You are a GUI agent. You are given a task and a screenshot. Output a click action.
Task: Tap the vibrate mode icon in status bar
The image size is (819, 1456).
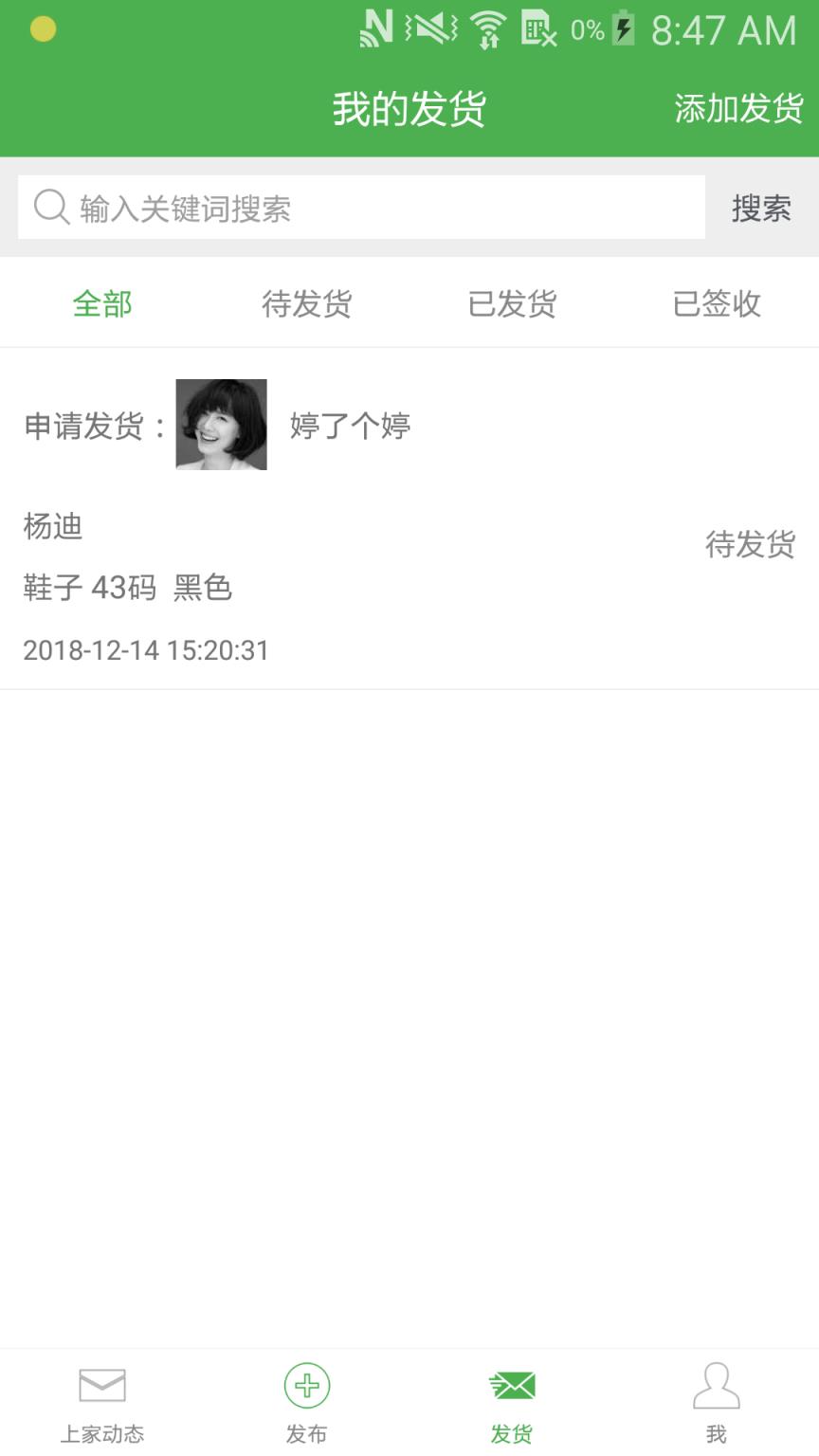[x=433, y=28]
